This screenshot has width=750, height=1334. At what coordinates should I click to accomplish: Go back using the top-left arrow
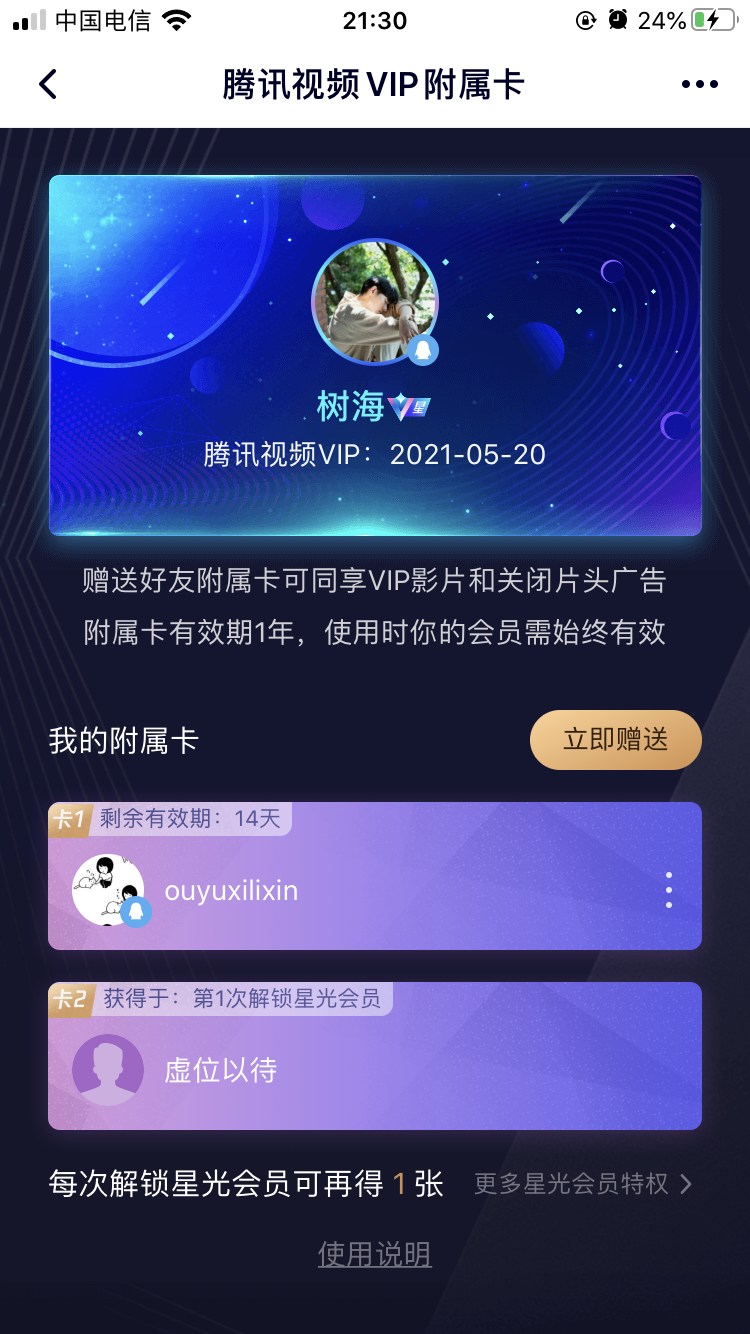(48, 84)
